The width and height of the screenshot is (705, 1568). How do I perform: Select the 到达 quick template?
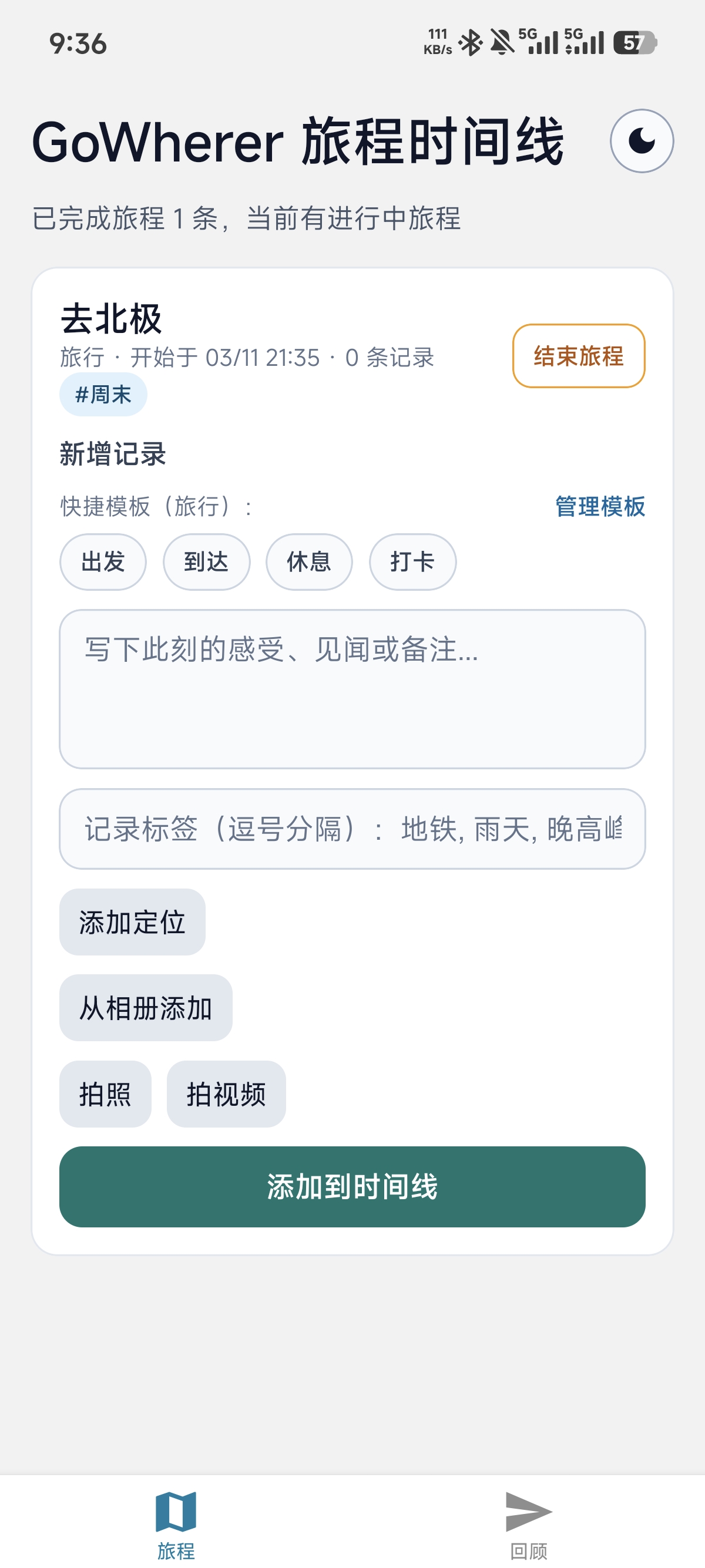(206, 562)
